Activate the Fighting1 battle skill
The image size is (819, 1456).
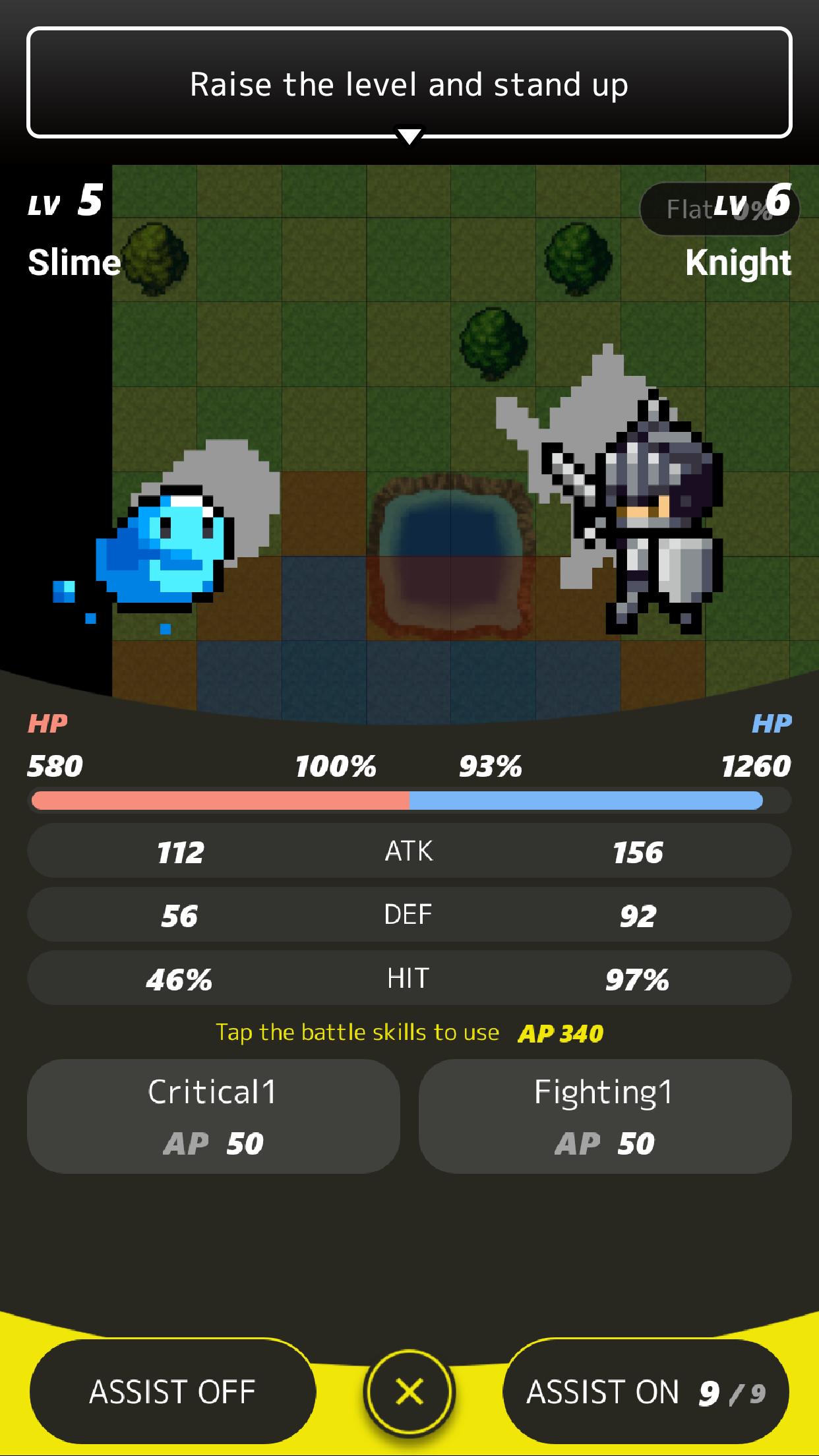point(605,1116)
